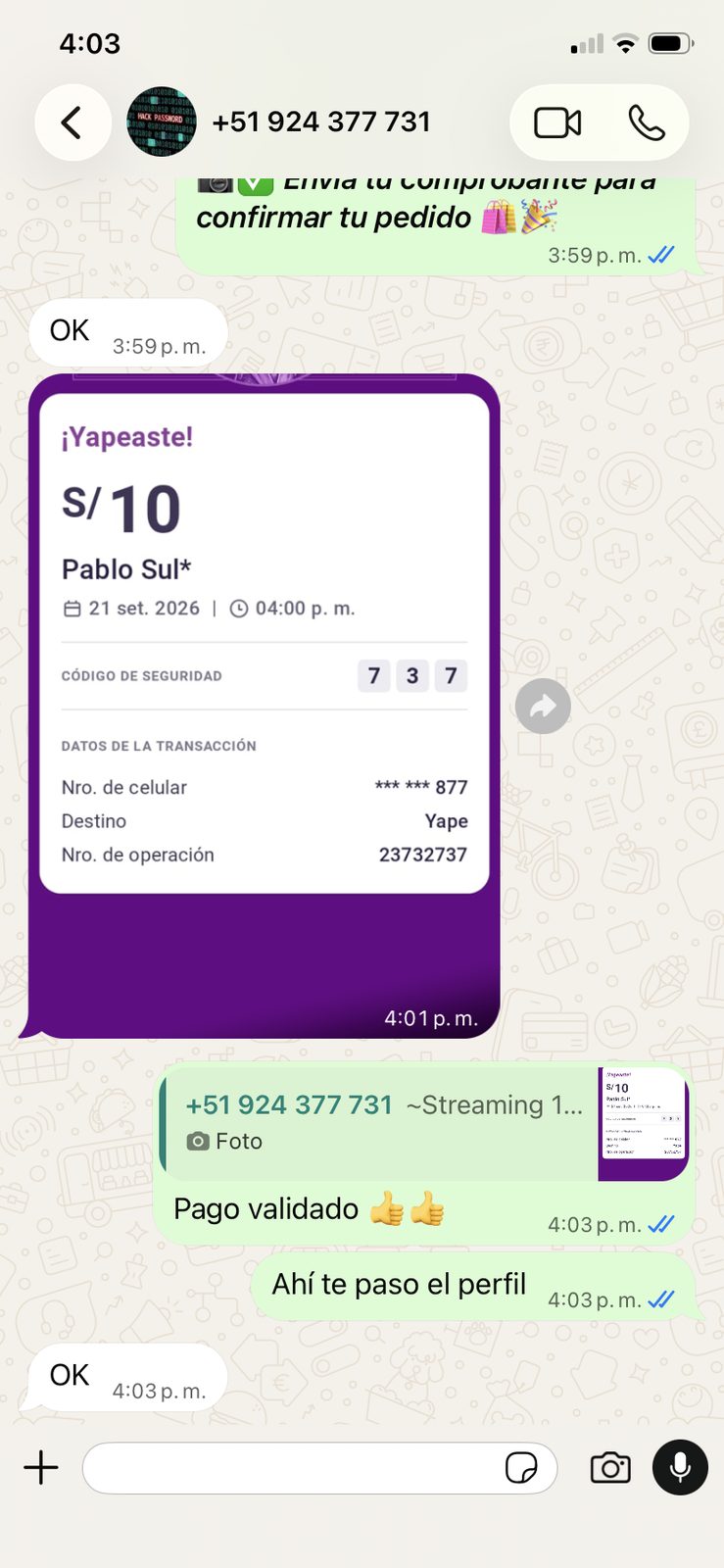Image resolution: width=724 pixels, height=1568 pixels.
Task: Forward the Yape receipt photo
Action: [543, 706]
